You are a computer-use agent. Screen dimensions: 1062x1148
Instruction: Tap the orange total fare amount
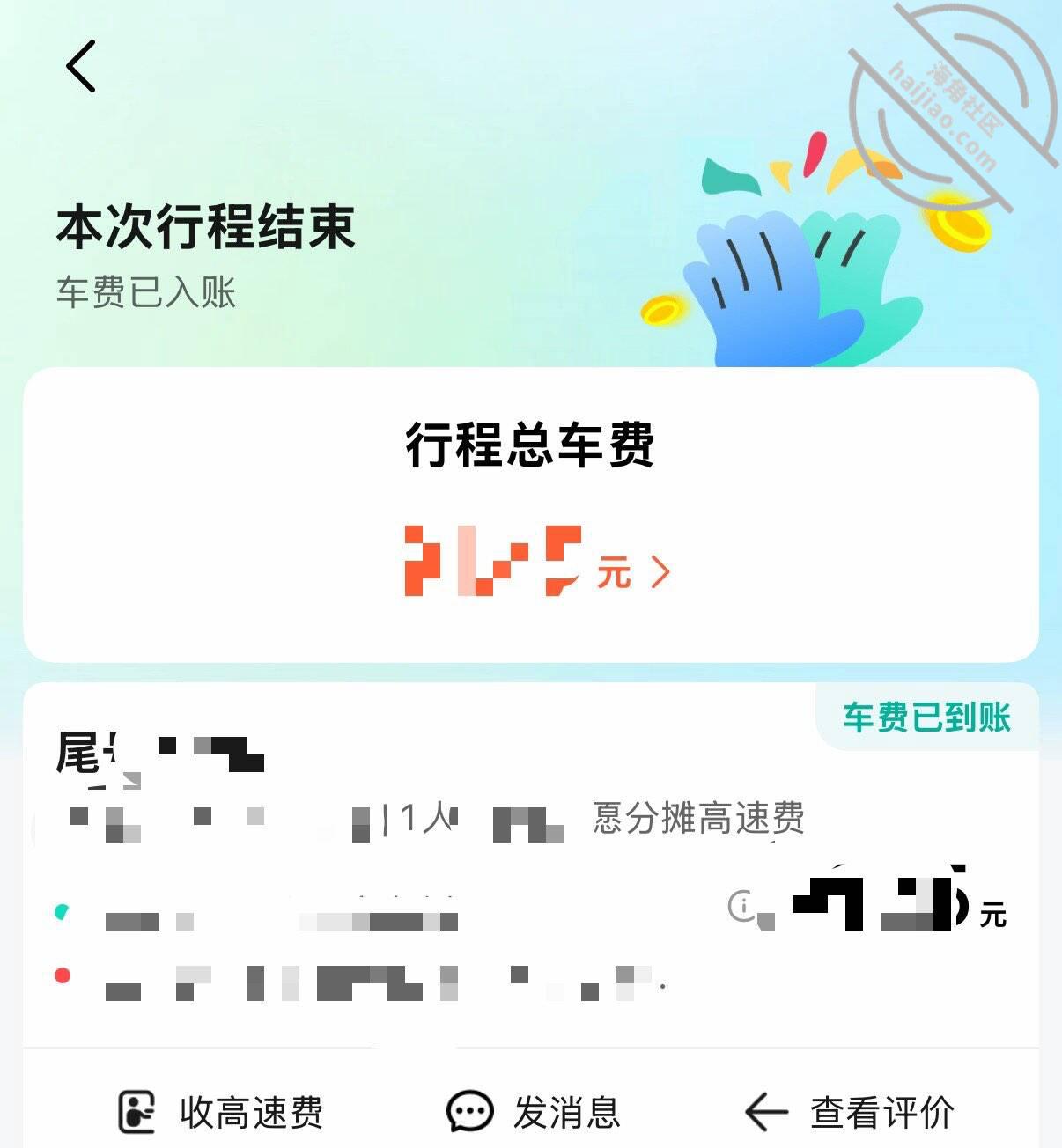[x=493, y=568]
